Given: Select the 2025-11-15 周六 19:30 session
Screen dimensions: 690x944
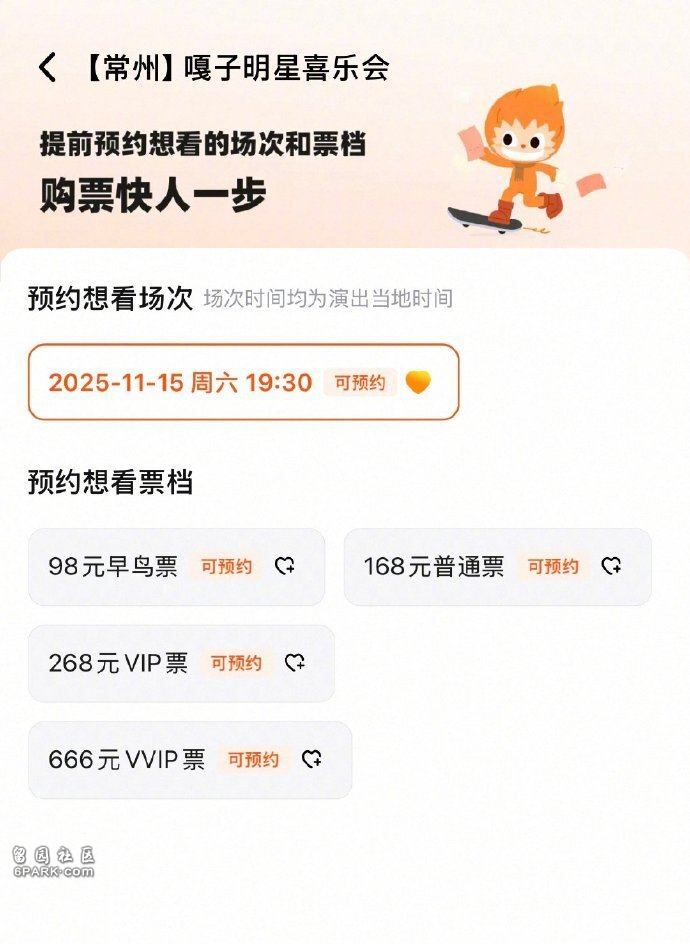Looking at the screenshot, I should pos(243,382).
